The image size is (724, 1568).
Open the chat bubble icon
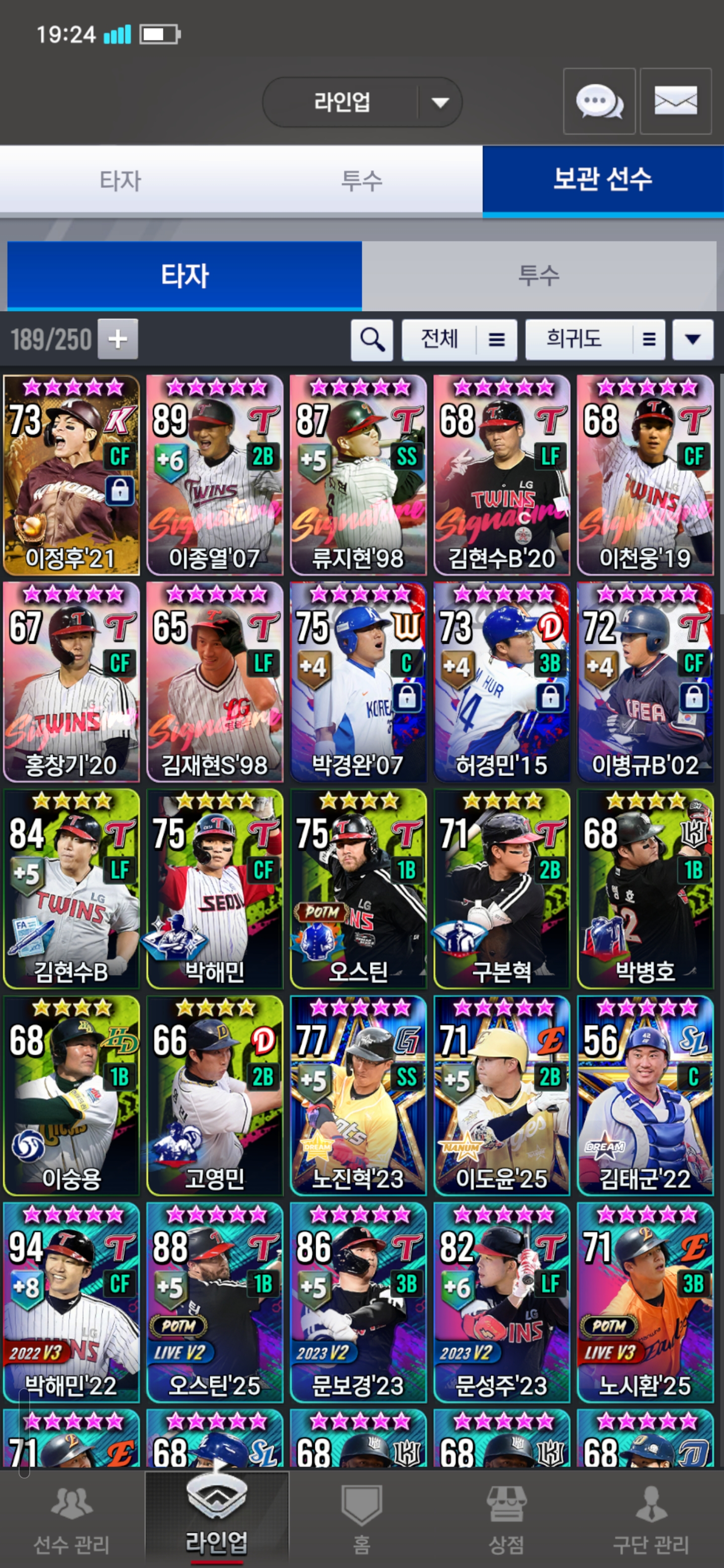click(599, 101)
